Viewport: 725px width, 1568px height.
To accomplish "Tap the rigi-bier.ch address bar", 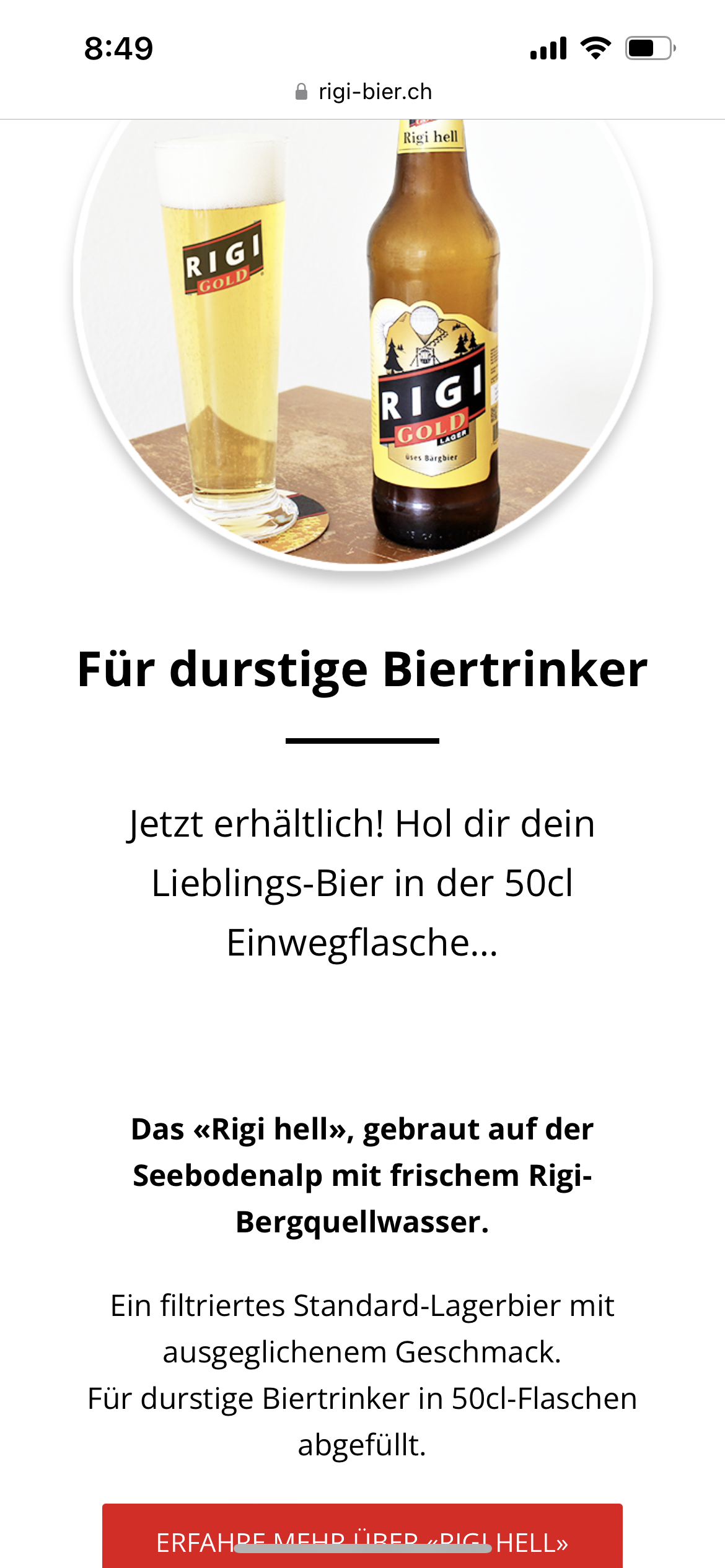I will 363,92.
